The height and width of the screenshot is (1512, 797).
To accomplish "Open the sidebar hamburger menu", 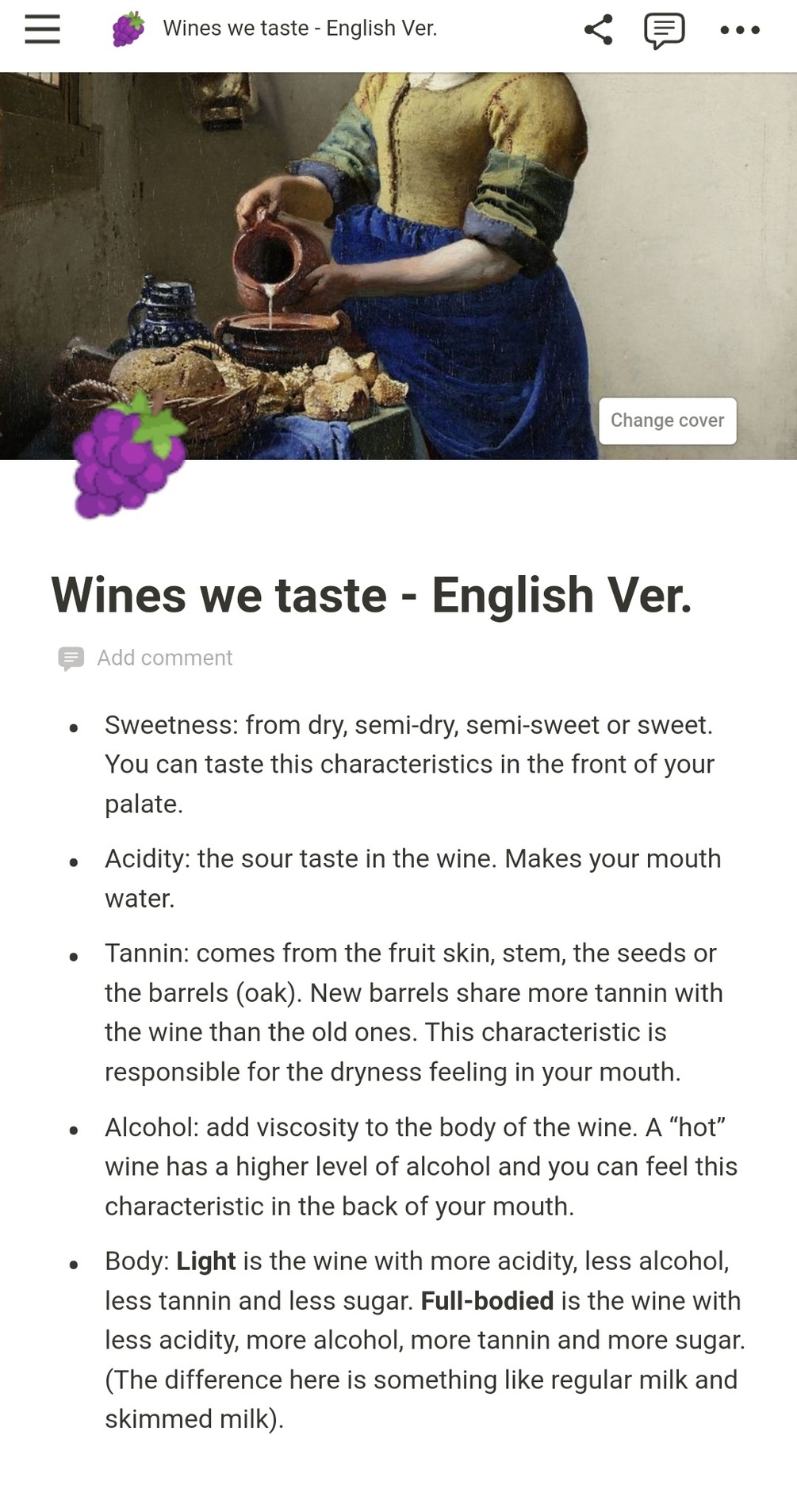I will pyautogui.click(x=42, y=30).
